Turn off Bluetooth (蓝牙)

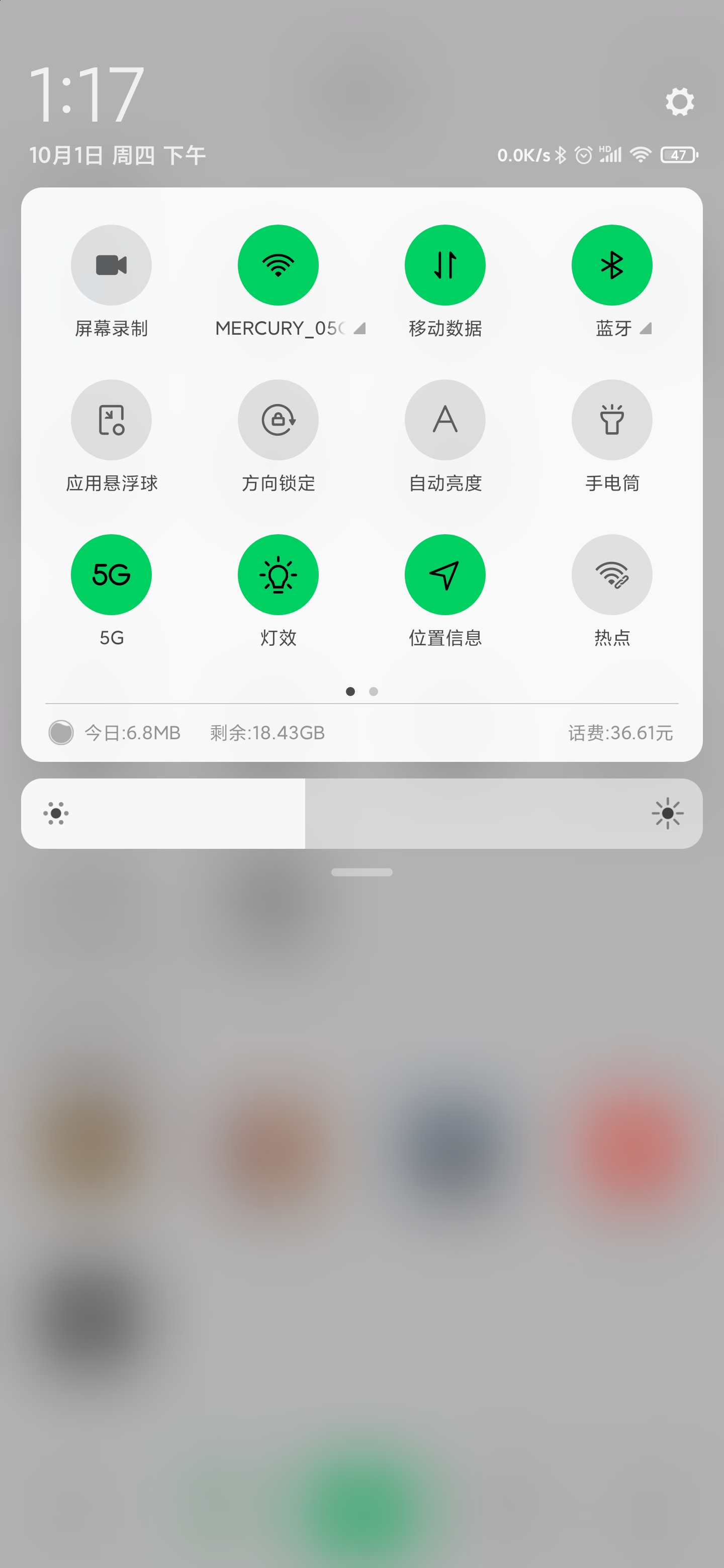[612, 265]
